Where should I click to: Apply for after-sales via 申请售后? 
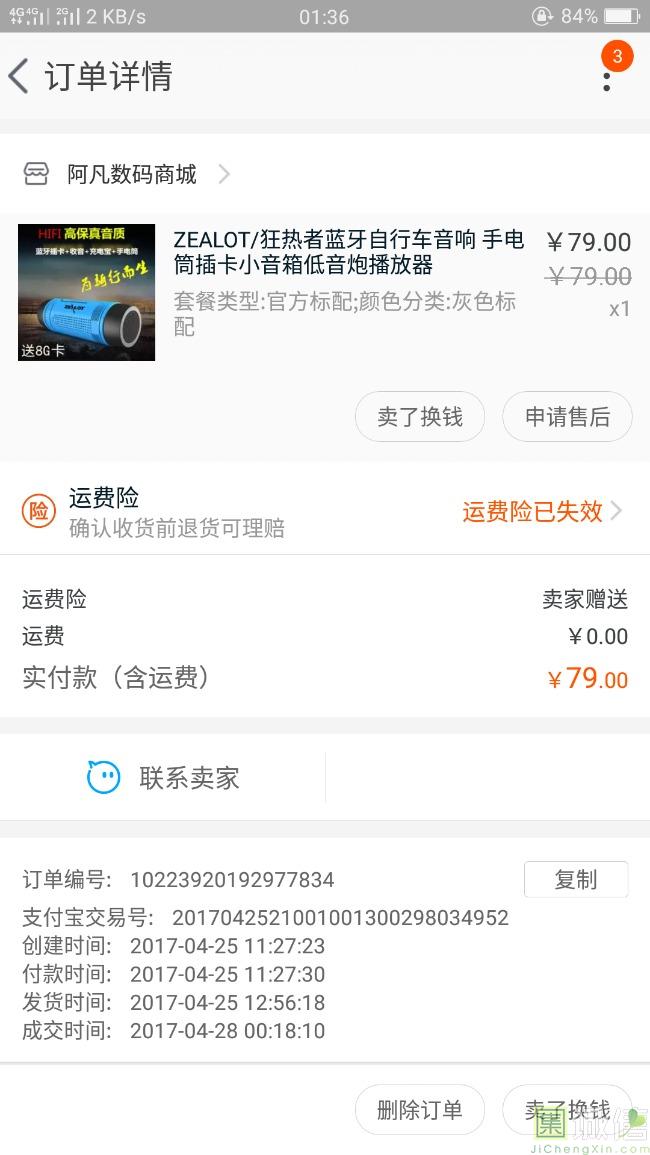(x=567, y=416)
